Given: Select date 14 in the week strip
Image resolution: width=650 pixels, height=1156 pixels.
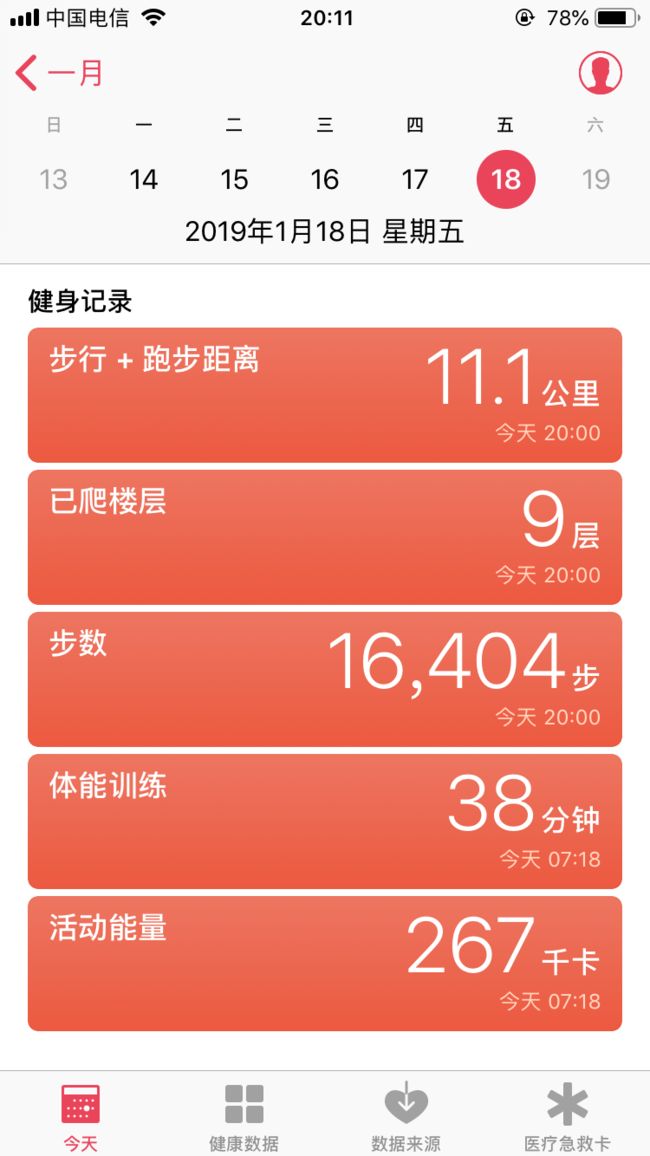Looking at the screenshot, I should (144, 179).
